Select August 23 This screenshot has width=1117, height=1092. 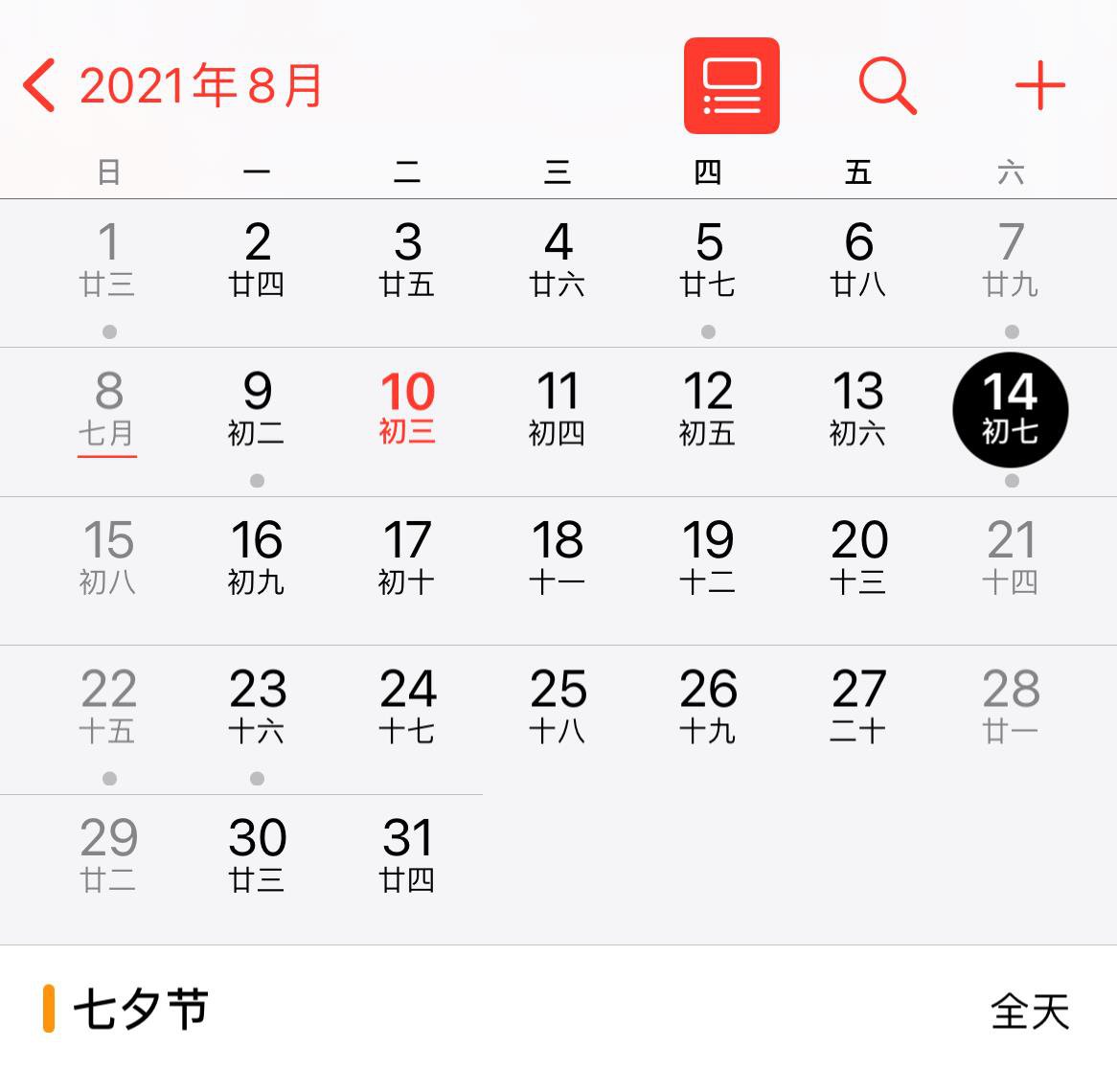coord(257,705)
